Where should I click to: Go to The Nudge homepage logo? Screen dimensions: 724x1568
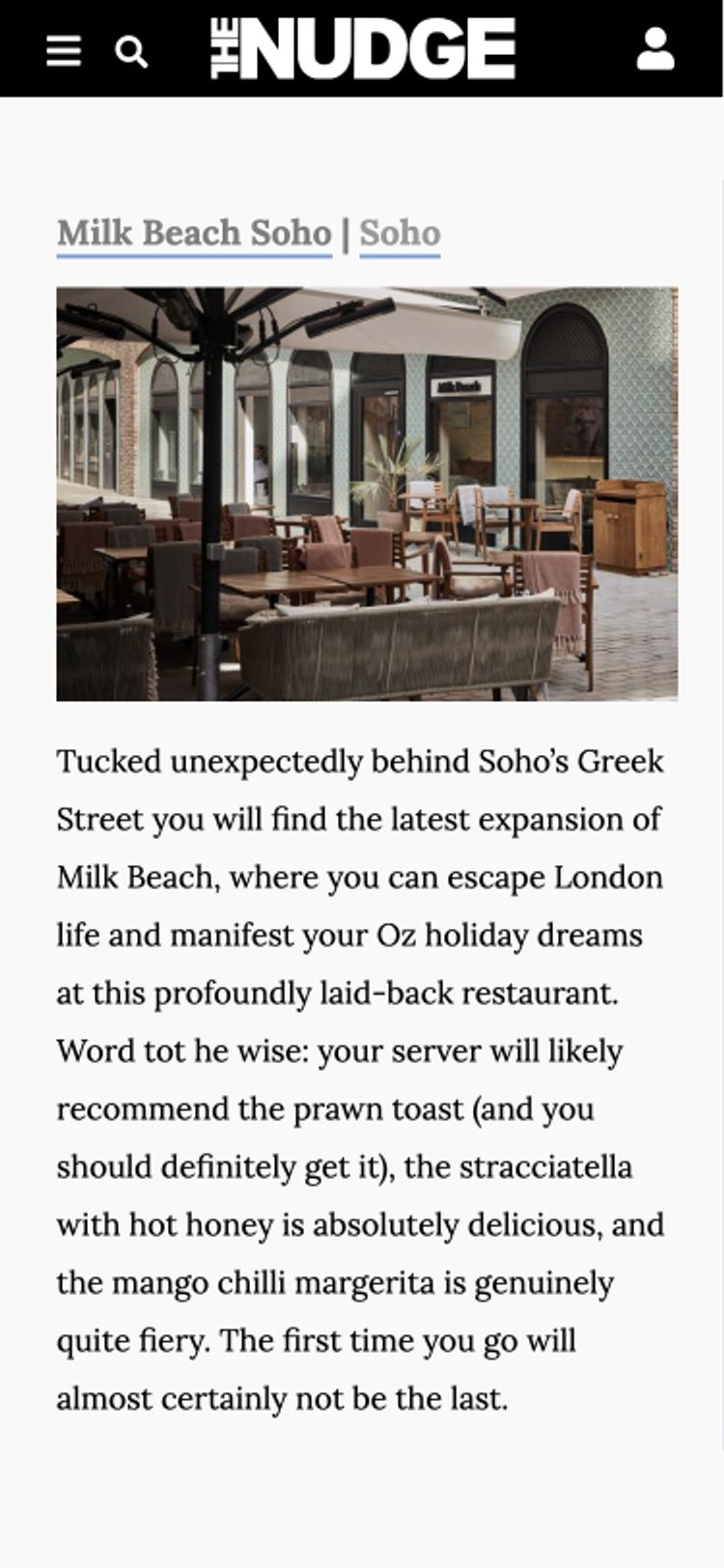363,49
